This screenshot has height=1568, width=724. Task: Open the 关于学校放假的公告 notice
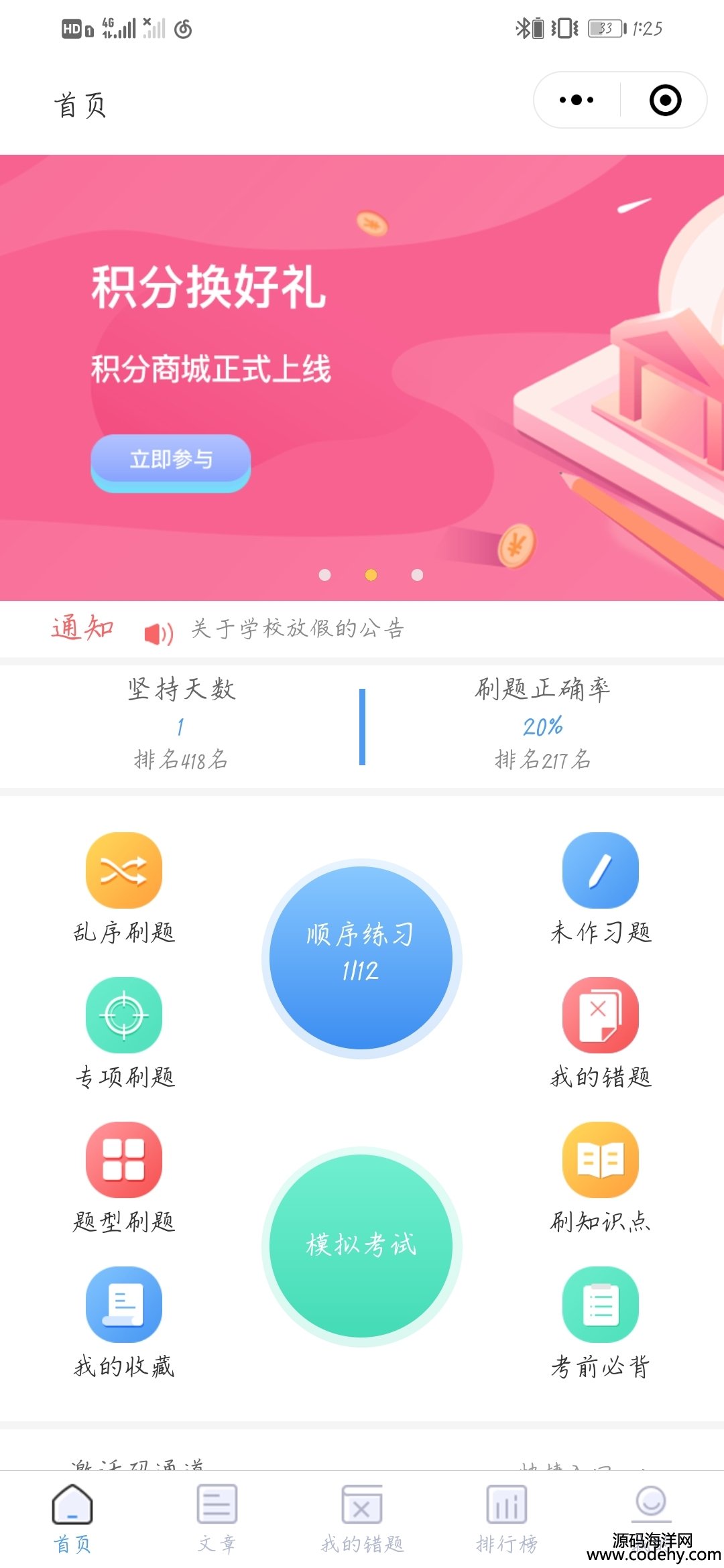[x=297, y=629]
